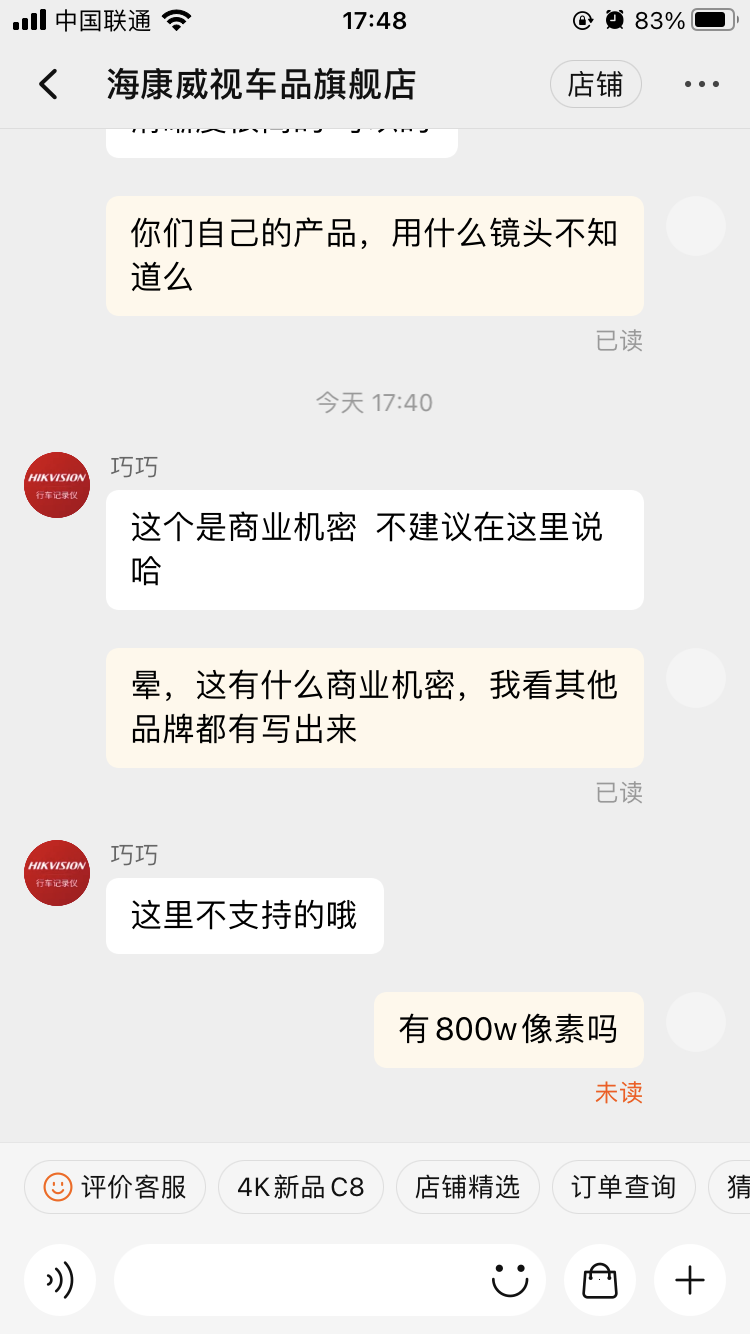Tap the back arrow to leave chat
Screen dimensions: 750x1334
click(47, 84)
